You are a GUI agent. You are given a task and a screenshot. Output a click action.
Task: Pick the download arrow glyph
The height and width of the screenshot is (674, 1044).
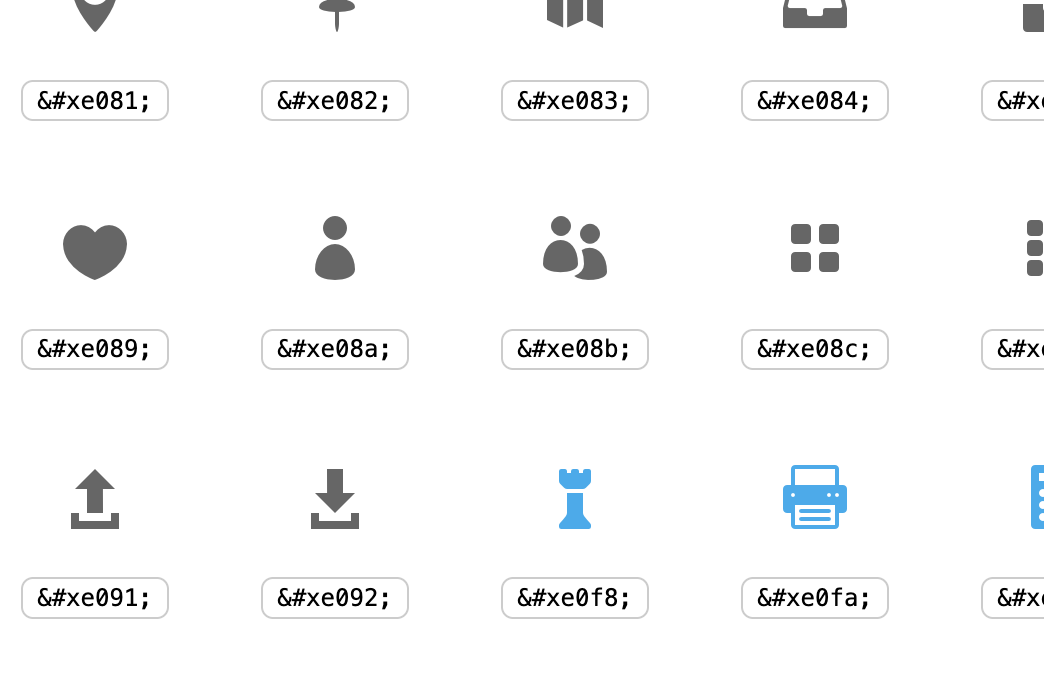[x=335, y=498]
